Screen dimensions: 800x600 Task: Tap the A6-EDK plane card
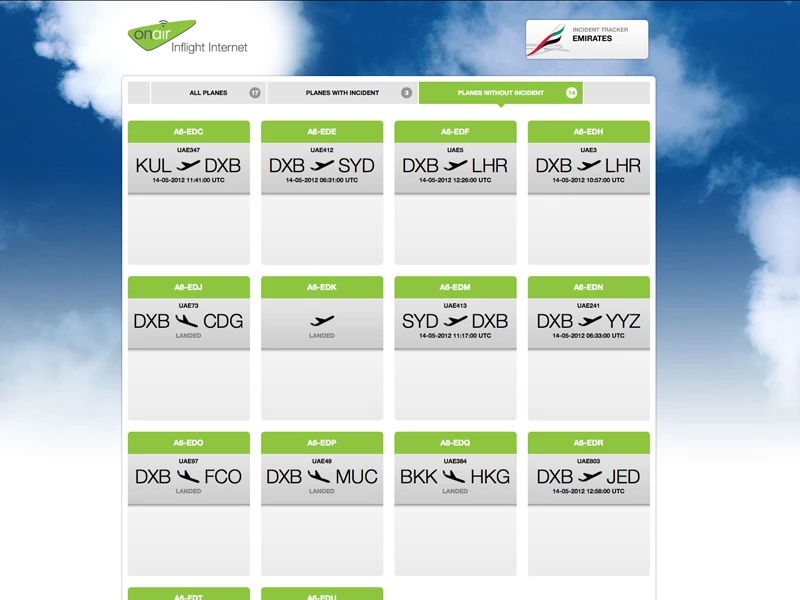point(322,321)
